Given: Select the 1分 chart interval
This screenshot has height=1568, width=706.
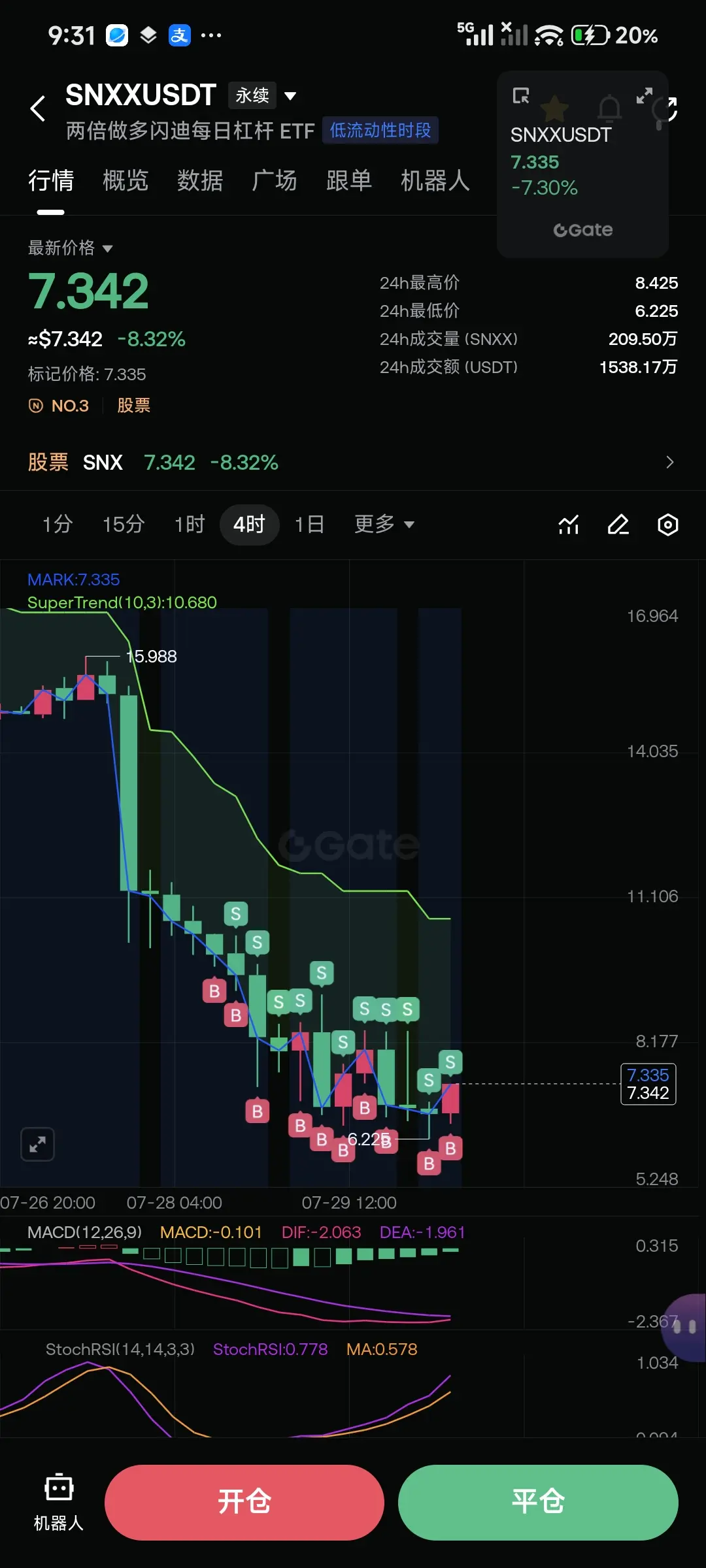Looking at the screenshot, I should click(x=58, y=525).
